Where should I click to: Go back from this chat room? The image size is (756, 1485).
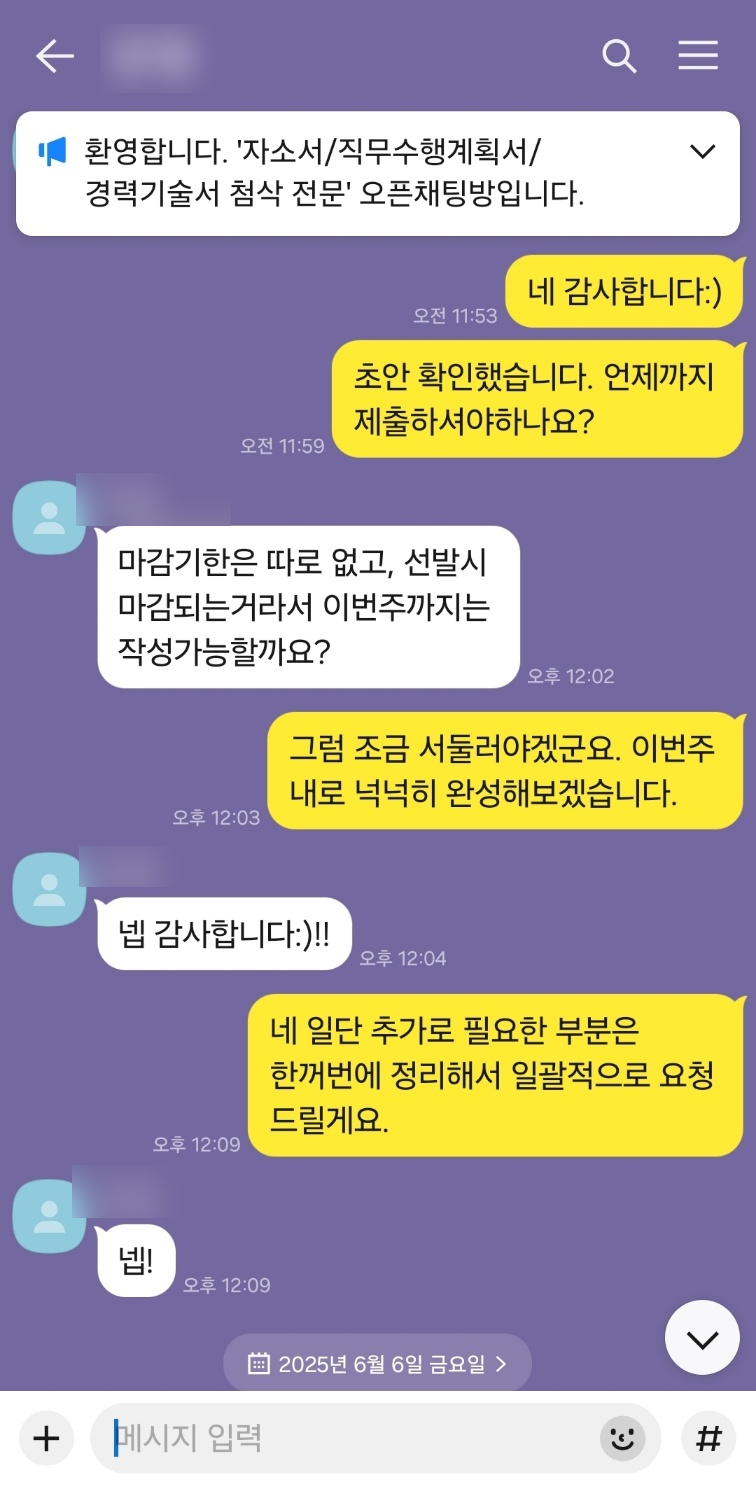[x=55, y=57]
